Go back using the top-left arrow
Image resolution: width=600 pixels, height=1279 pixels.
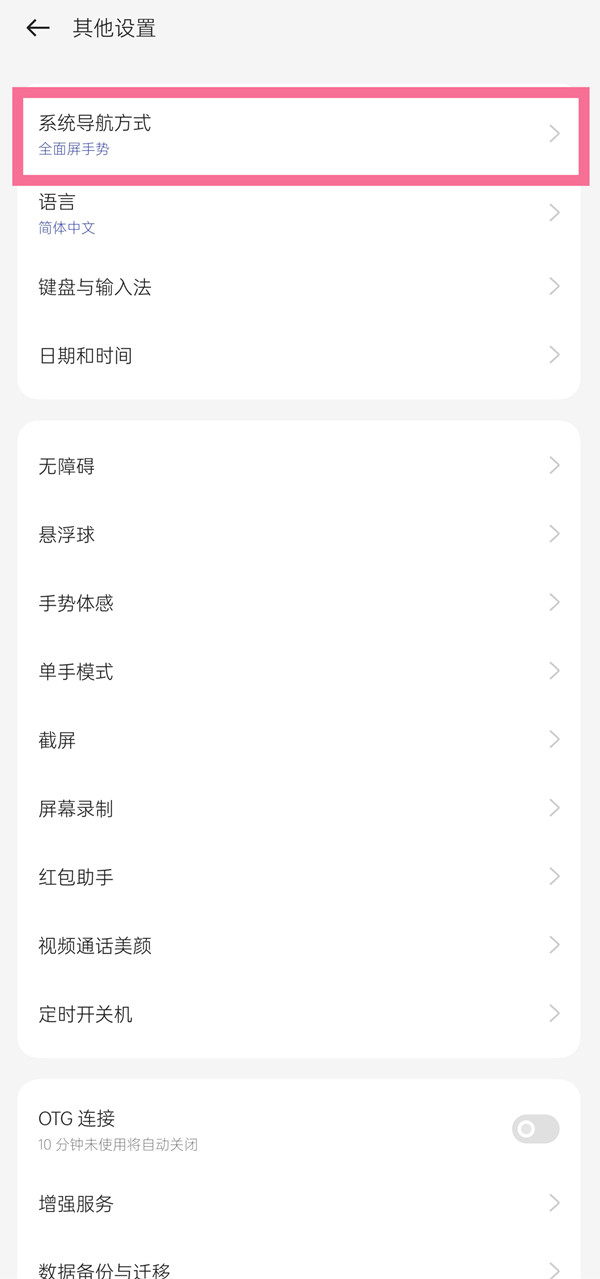[38, 28]
